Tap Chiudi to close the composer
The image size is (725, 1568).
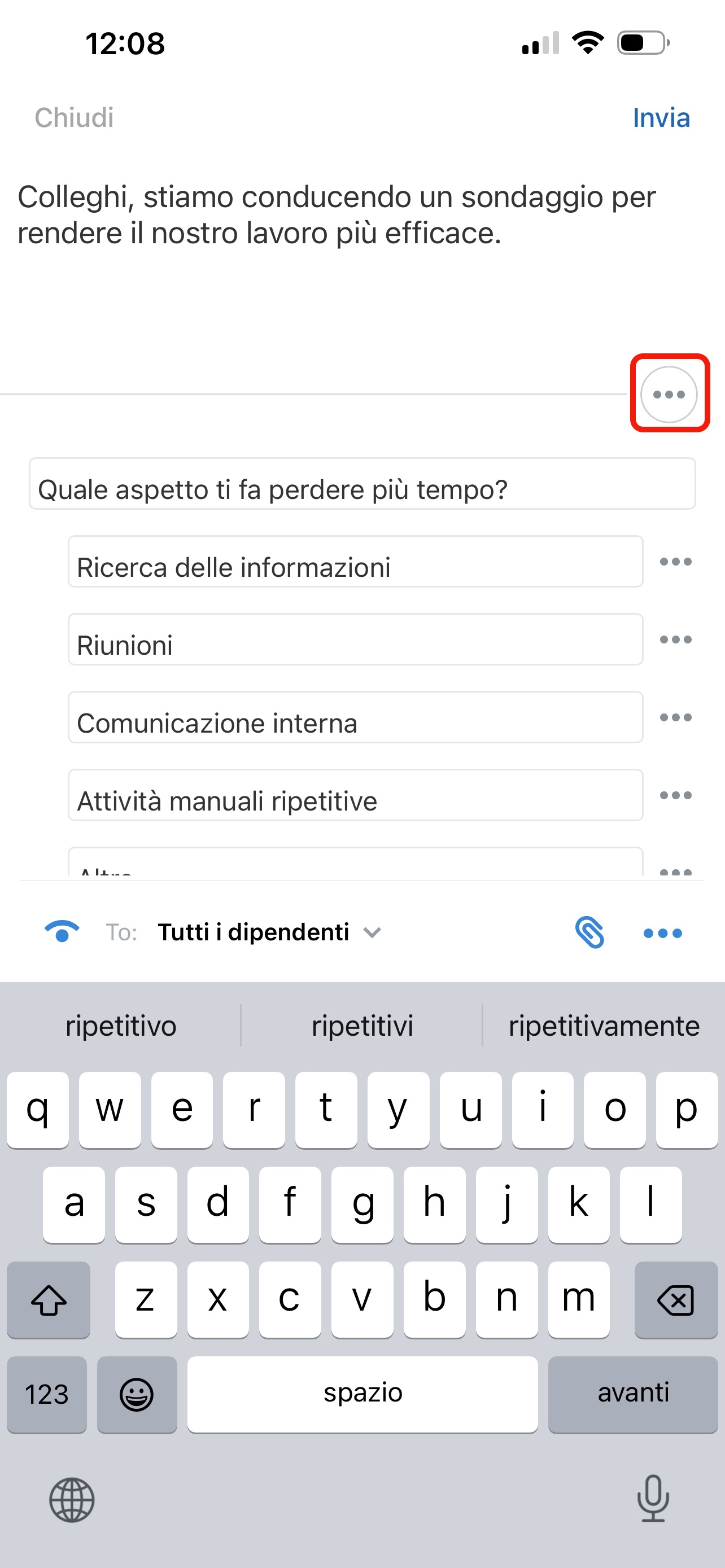(73, 117)
